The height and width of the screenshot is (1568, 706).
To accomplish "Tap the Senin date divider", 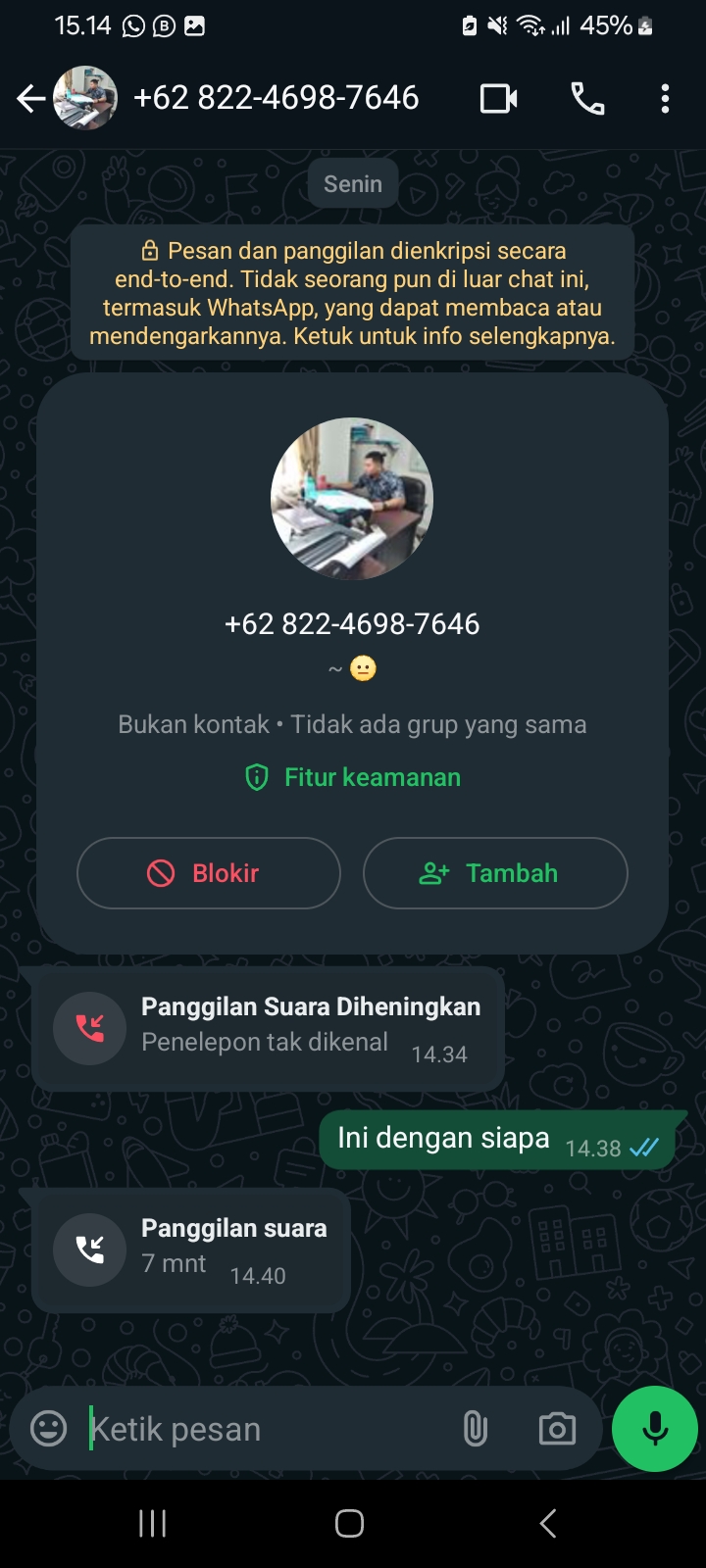I will tap(352, 183).
